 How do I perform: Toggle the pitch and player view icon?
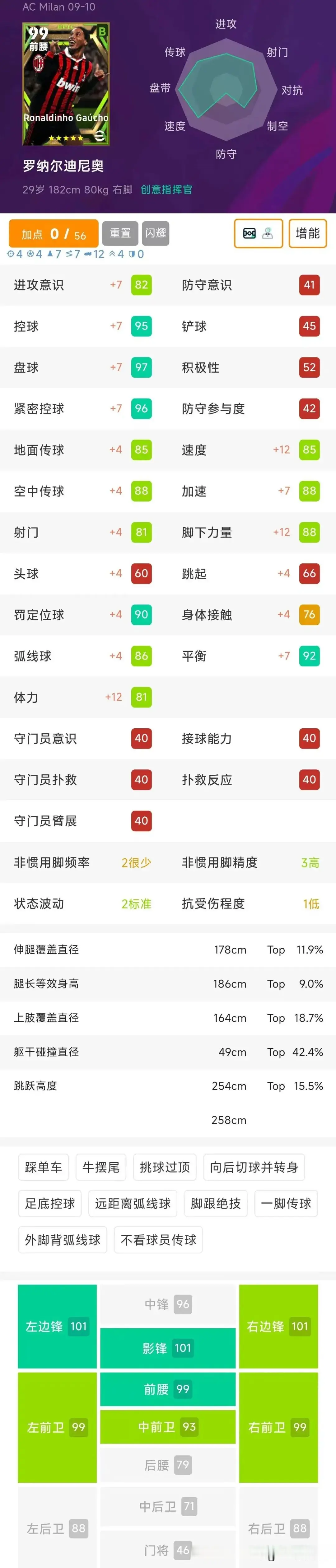pos(258,234)
